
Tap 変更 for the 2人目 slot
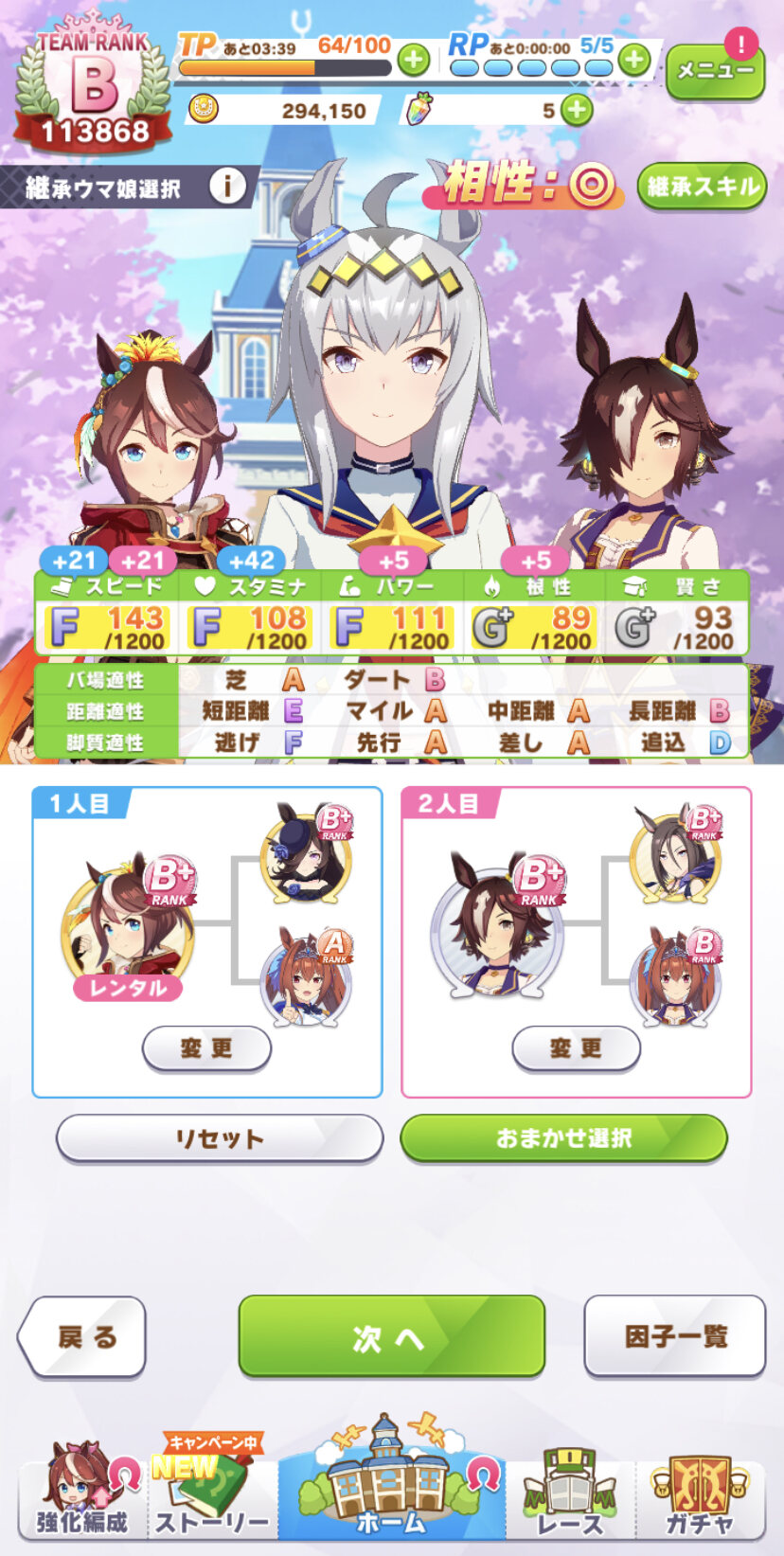(x=576, y=1048)
